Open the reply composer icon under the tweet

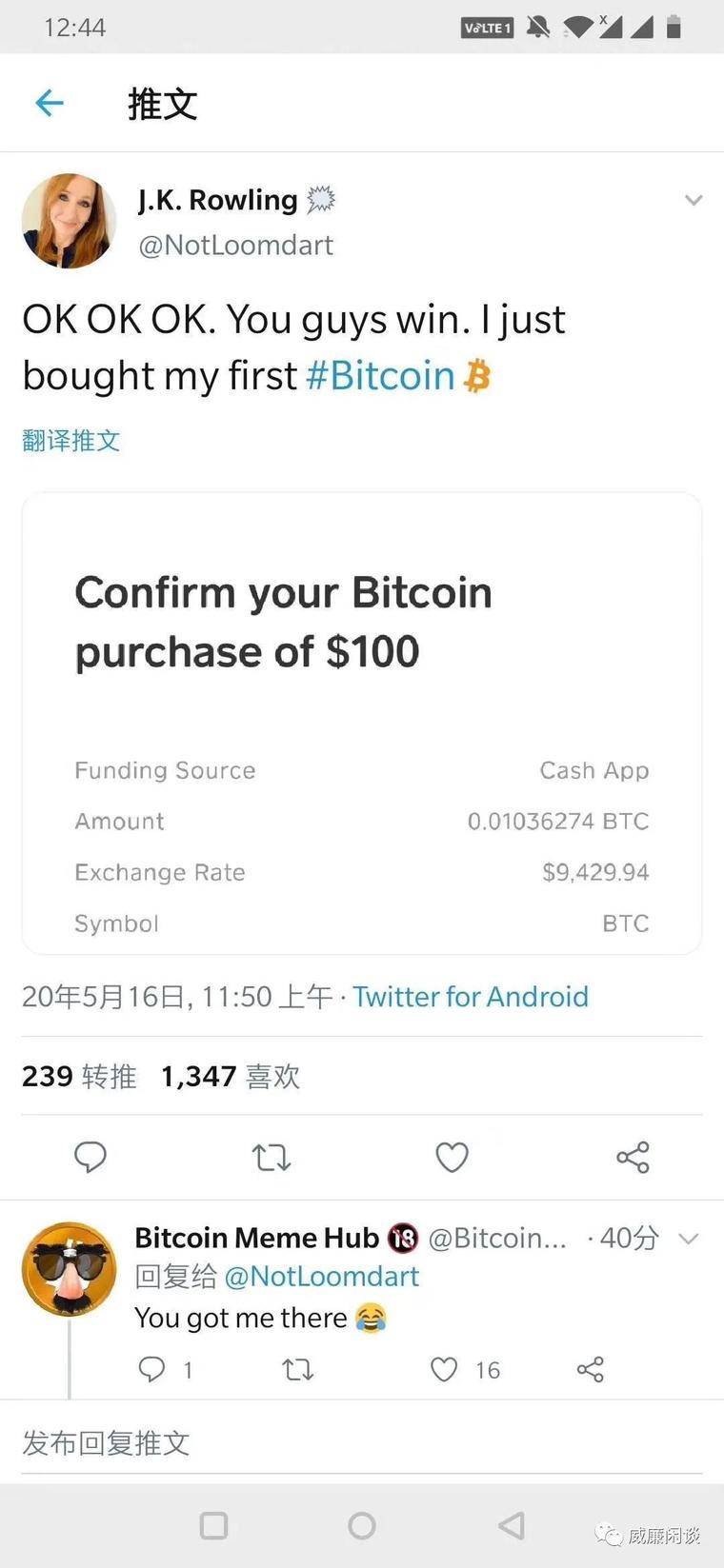(90, 1157)
